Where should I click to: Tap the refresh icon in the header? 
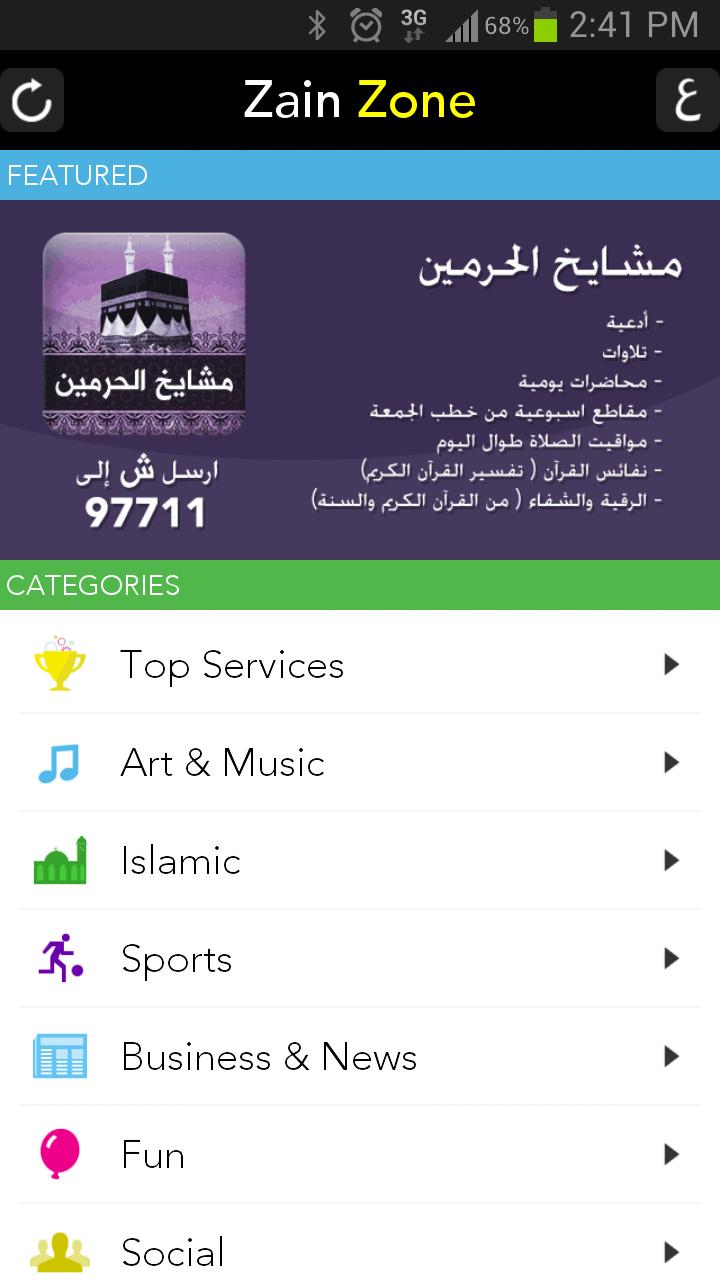click(32, 100)
